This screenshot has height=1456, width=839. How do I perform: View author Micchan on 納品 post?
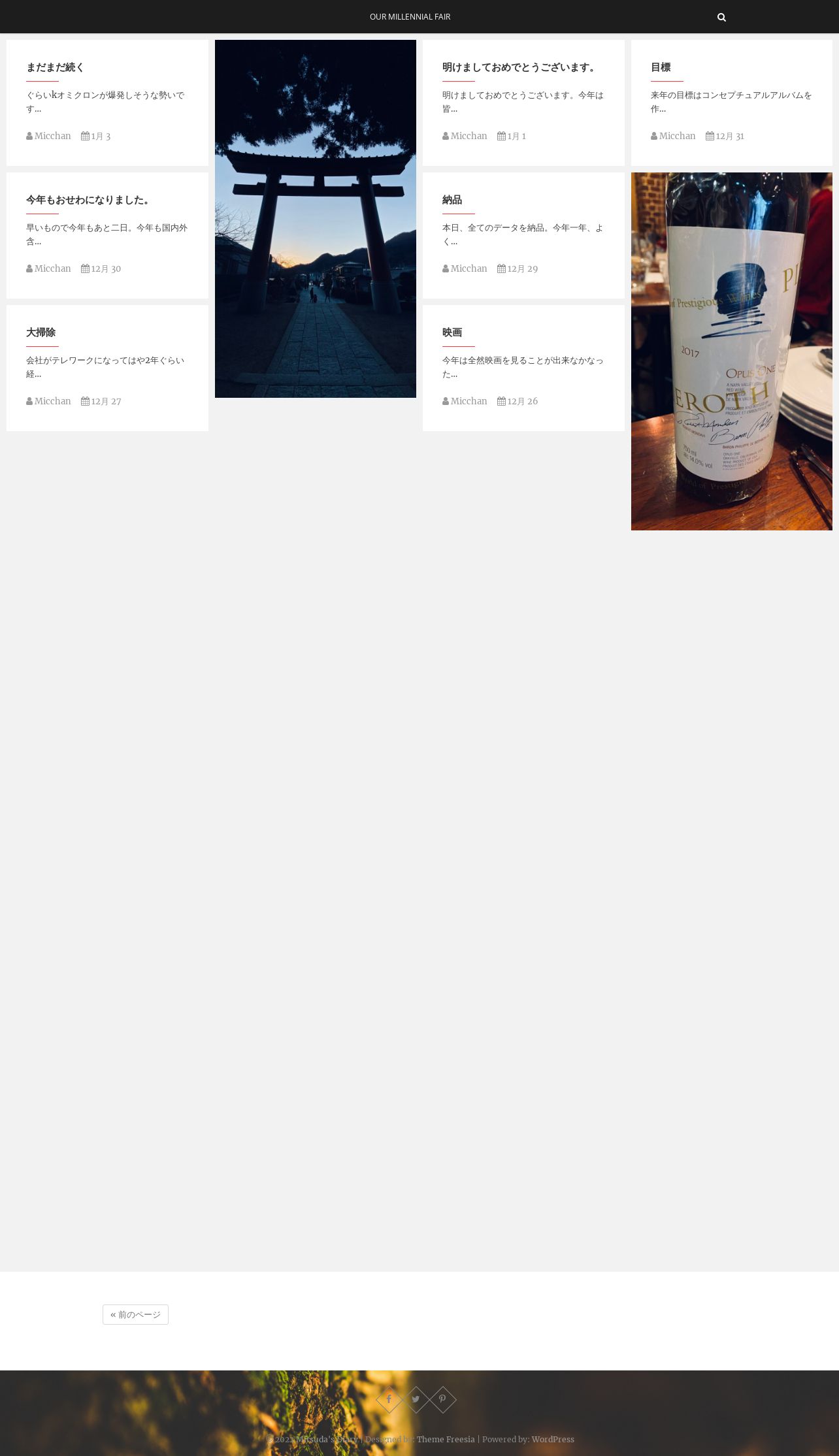pyautogui.click(x=469, y=268)
